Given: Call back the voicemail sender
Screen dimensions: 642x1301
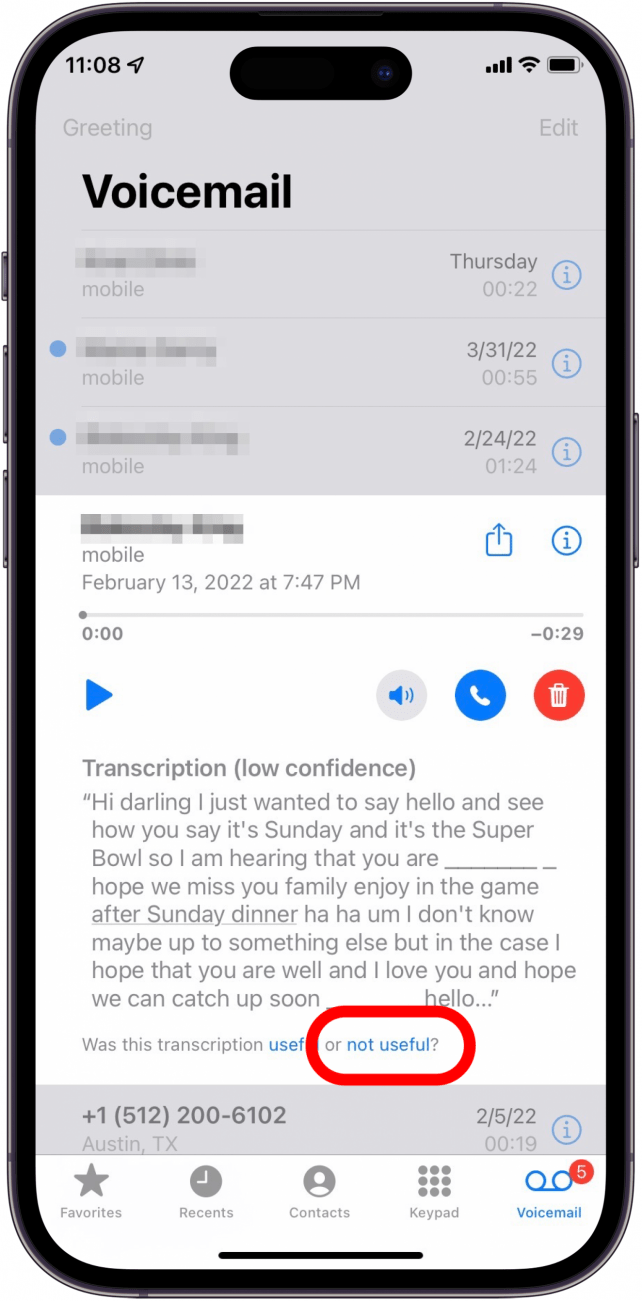Looking at the screenshot, I should (x=480, y=695).
